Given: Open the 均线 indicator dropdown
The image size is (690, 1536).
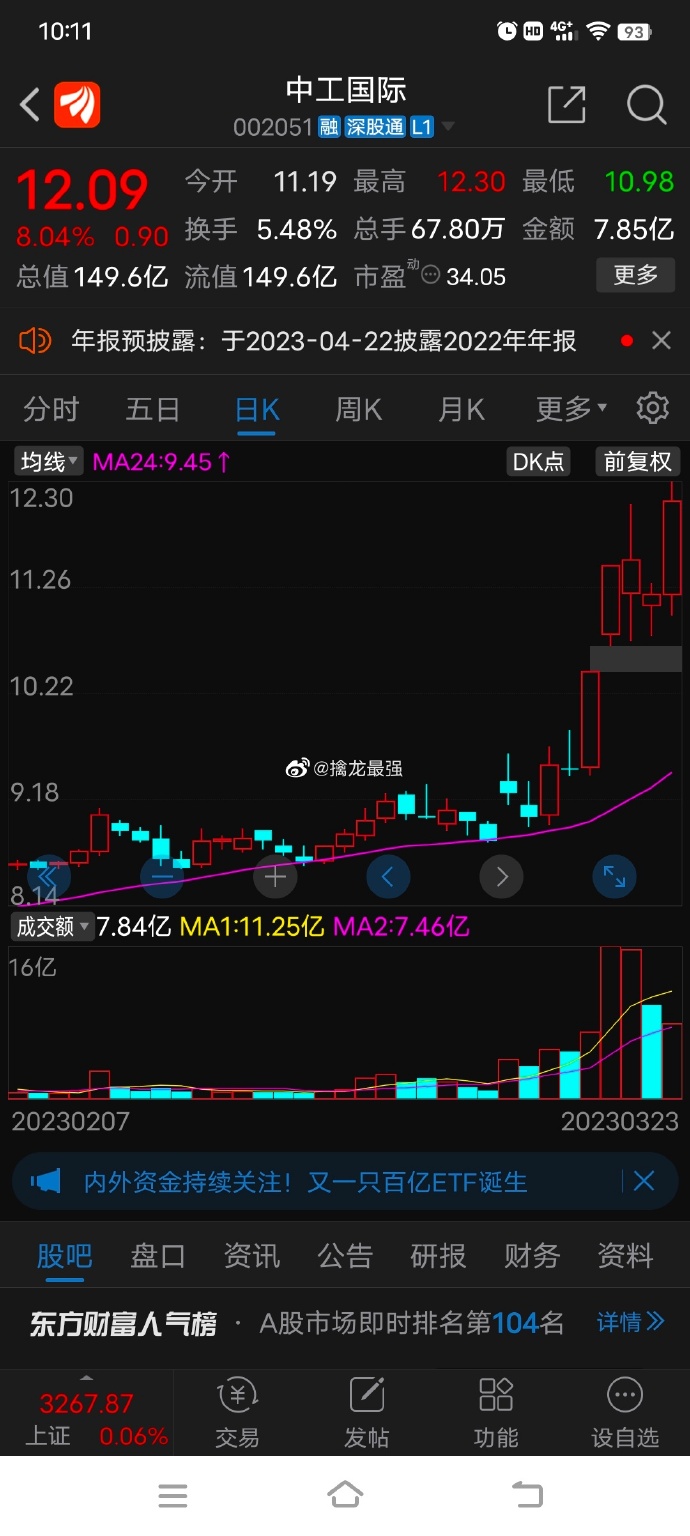Looking at the screenshot, I should click(50, 462).
